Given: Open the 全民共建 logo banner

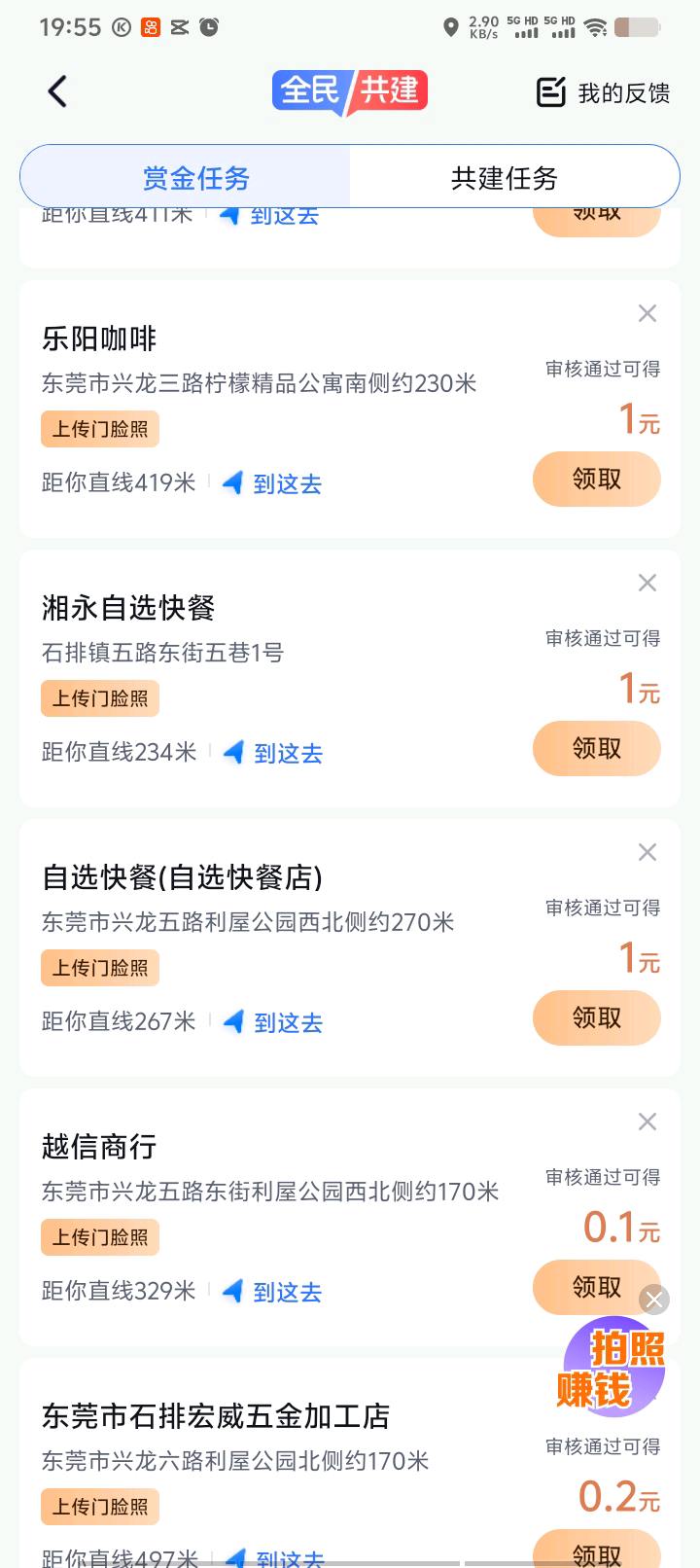Looking at the screenshot, I should (350, 92).
